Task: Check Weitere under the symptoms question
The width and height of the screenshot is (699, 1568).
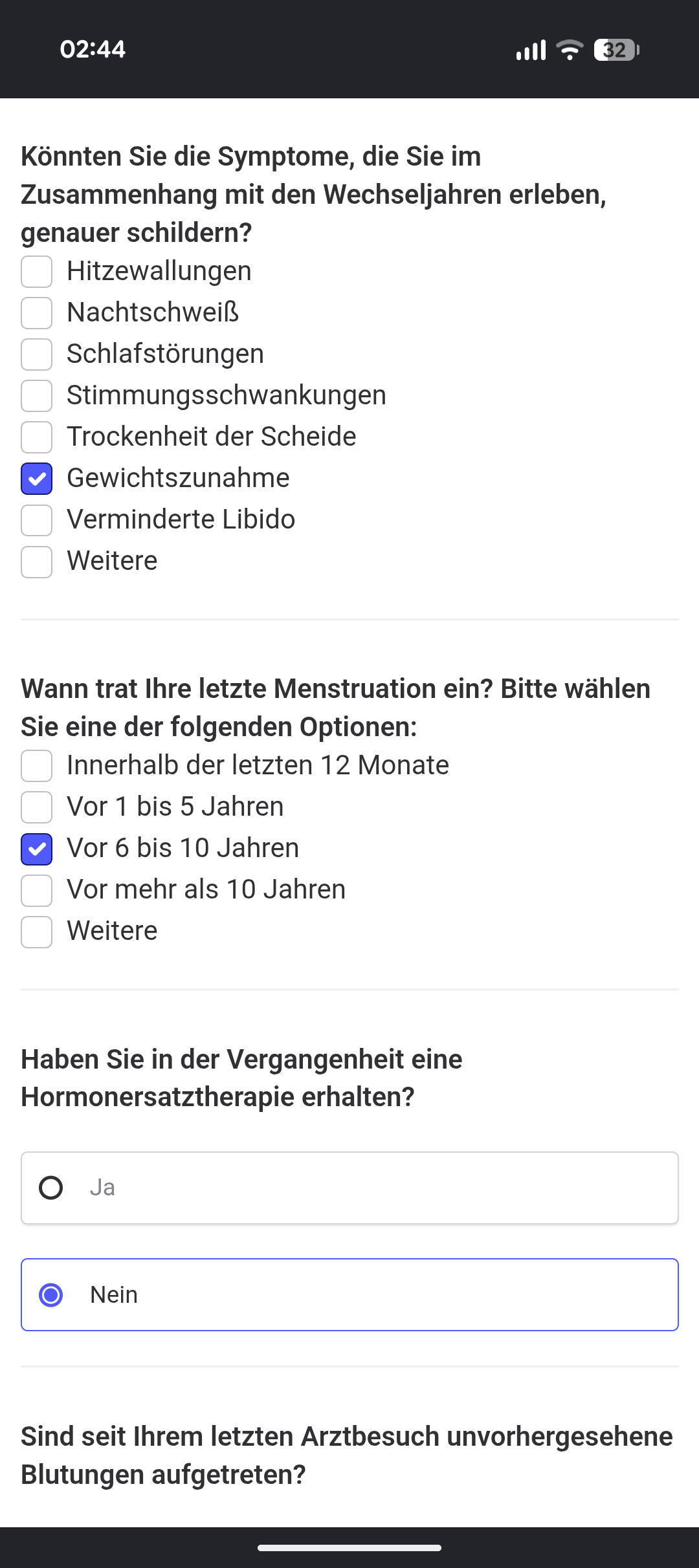Action: [x=37, y=561]
